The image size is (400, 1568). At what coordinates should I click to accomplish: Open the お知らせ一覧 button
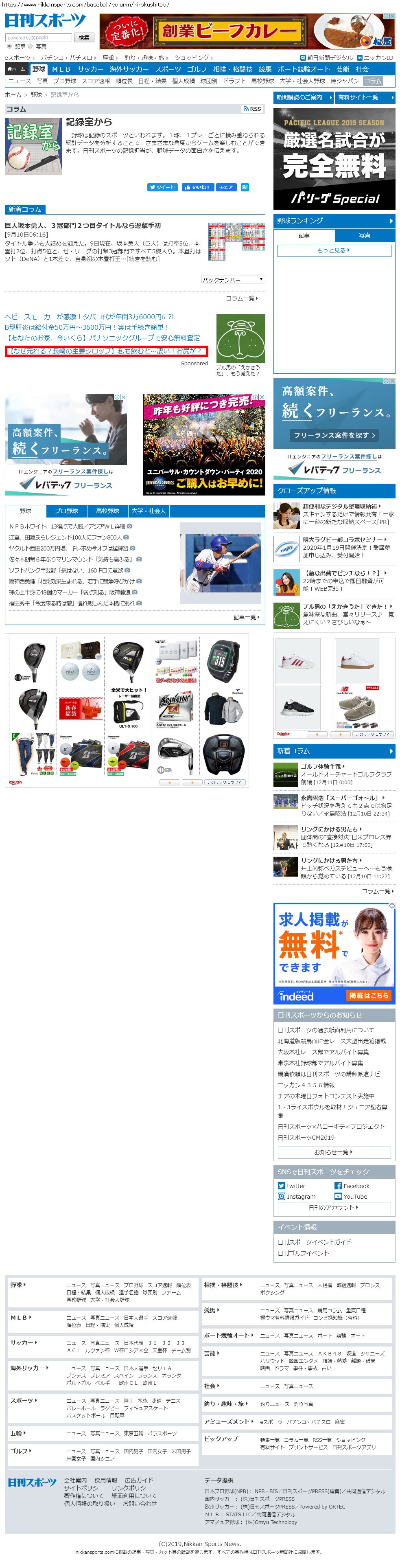pyautogui.click(x=334, y=1151)
